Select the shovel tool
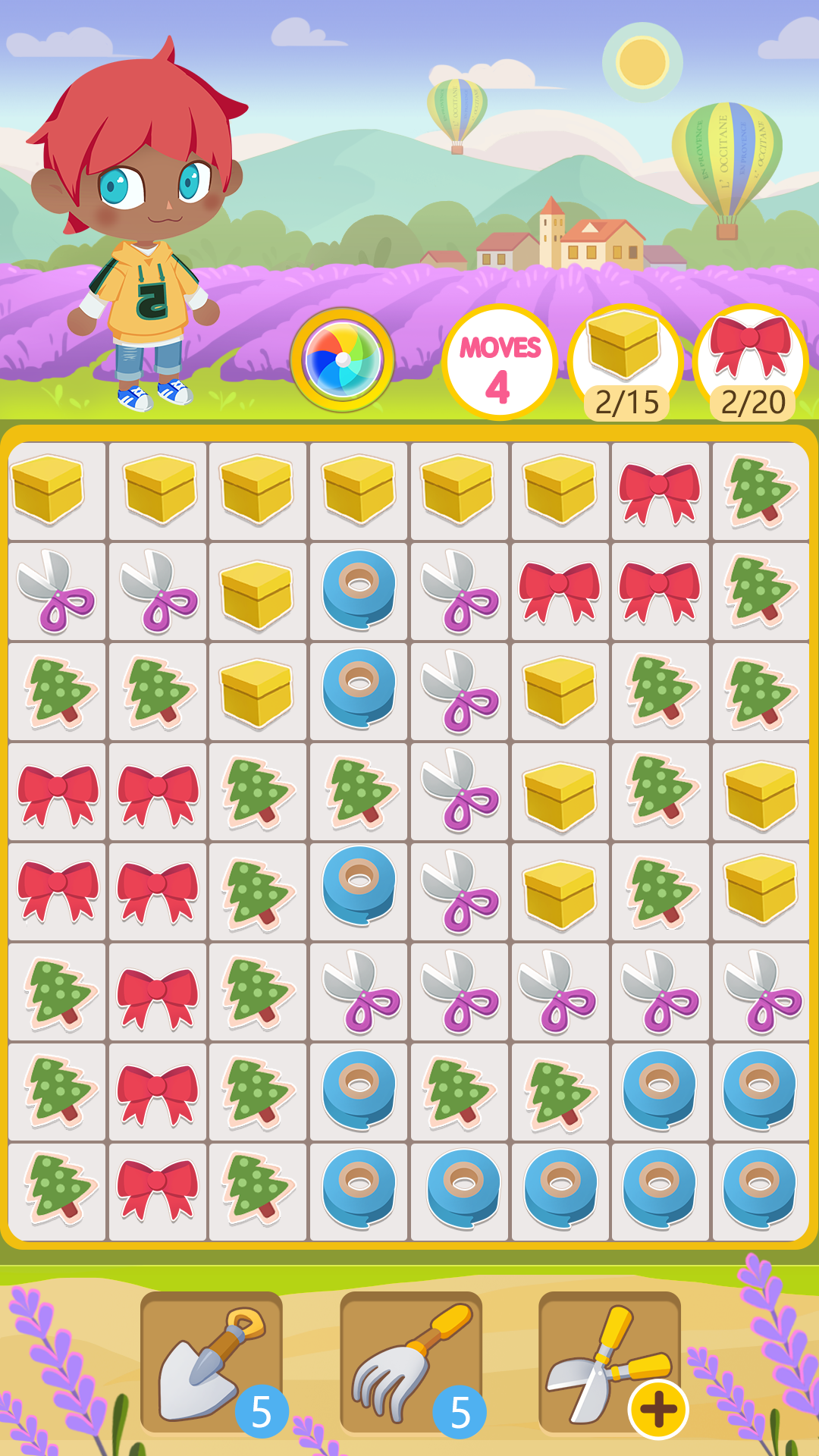This screenshot has width=819, height=1456. [x=211, y=1363]
